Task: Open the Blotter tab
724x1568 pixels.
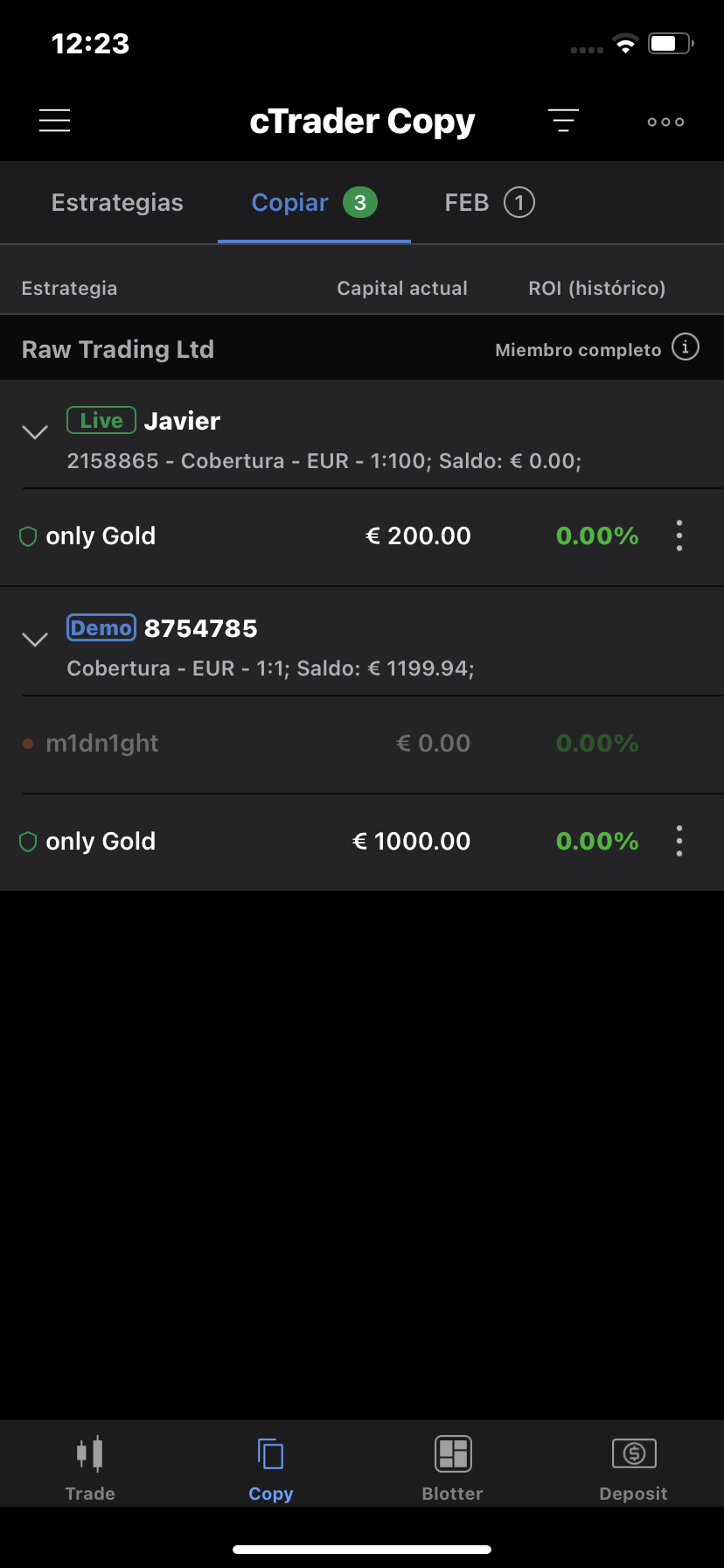Action: coord(452,1469)
